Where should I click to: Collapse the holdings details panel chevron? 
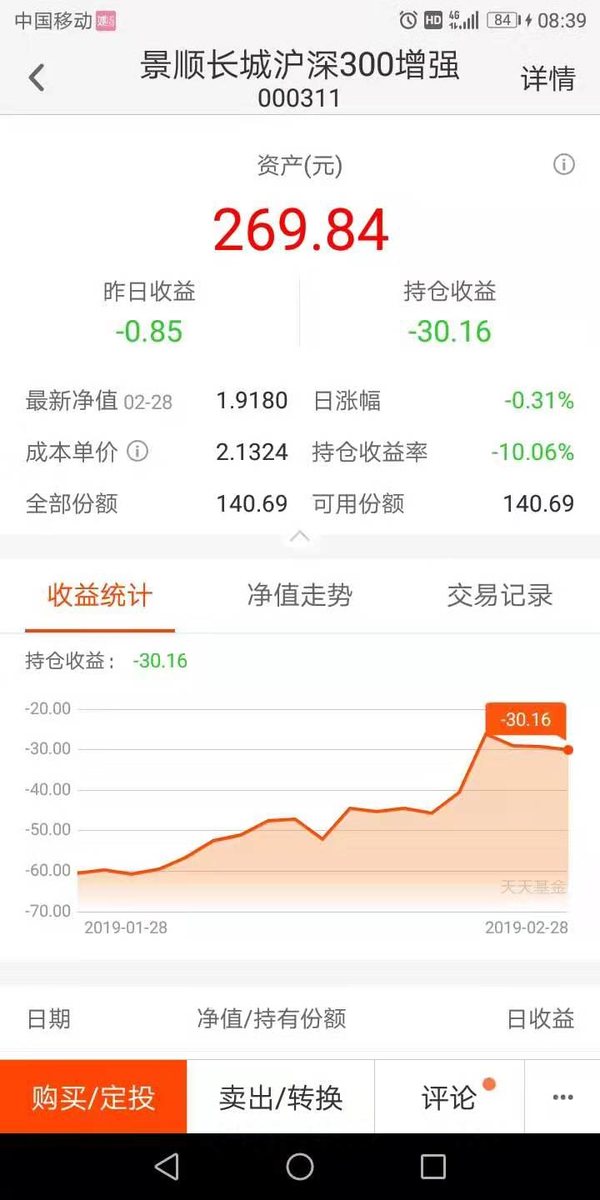[x=300, y=537]
